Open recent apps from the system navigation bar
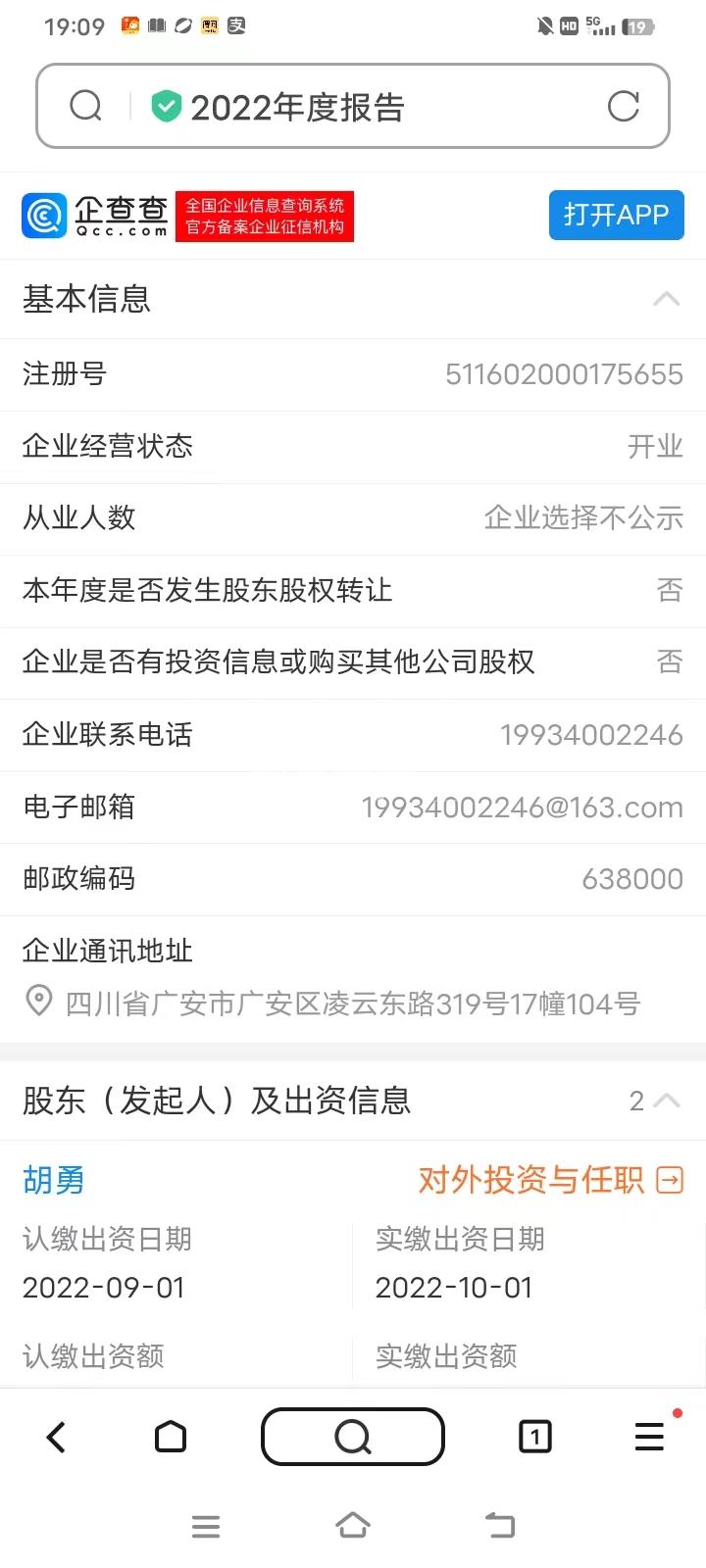Viewport: 706px width, 1568px height. (206, 1526)
